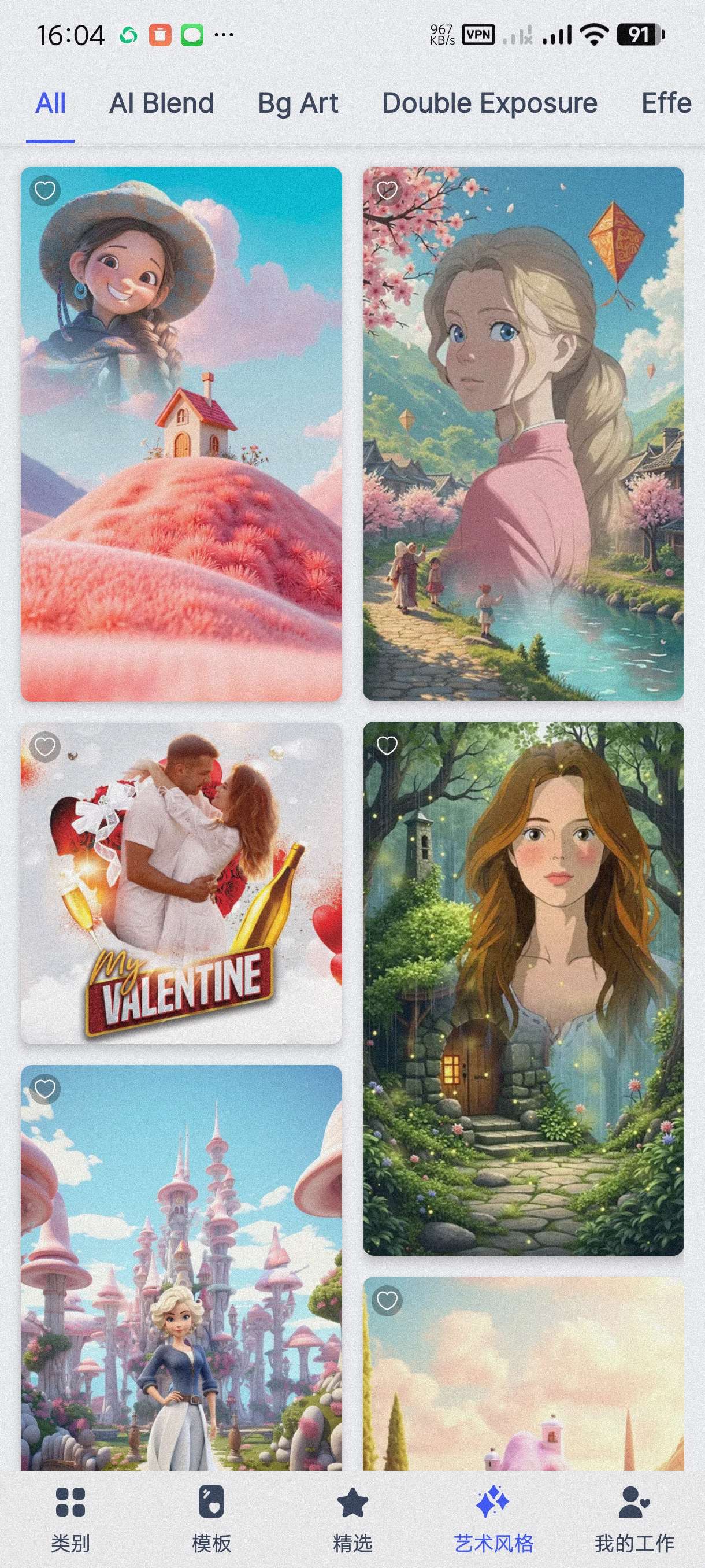Switch to the AI Blend tab

click(x=161, y=103)
